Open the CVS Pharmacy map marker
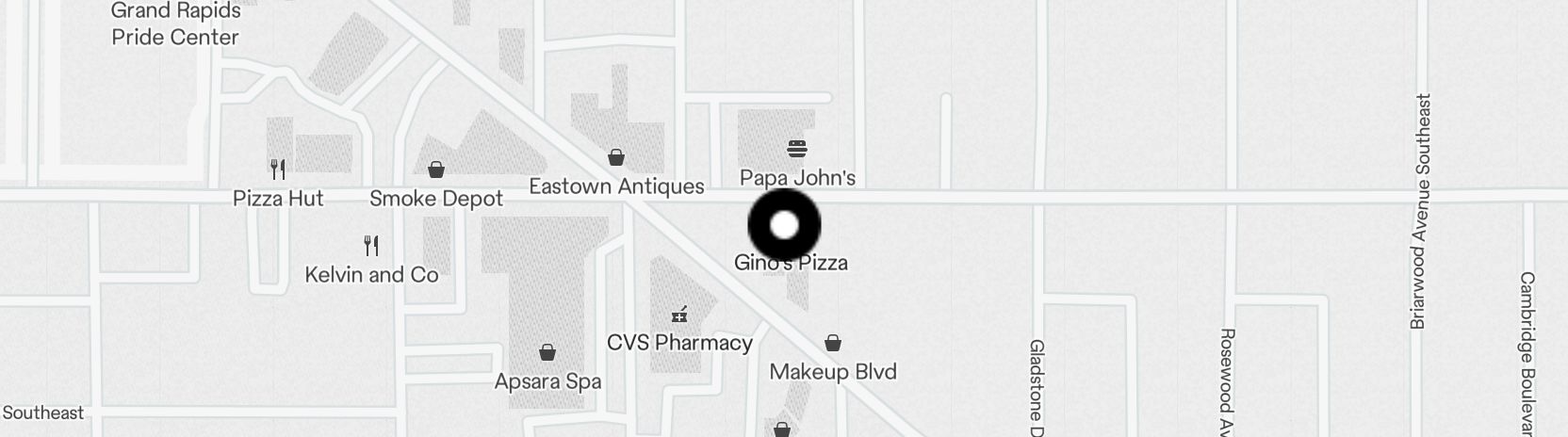 click(x=678, y=315)
